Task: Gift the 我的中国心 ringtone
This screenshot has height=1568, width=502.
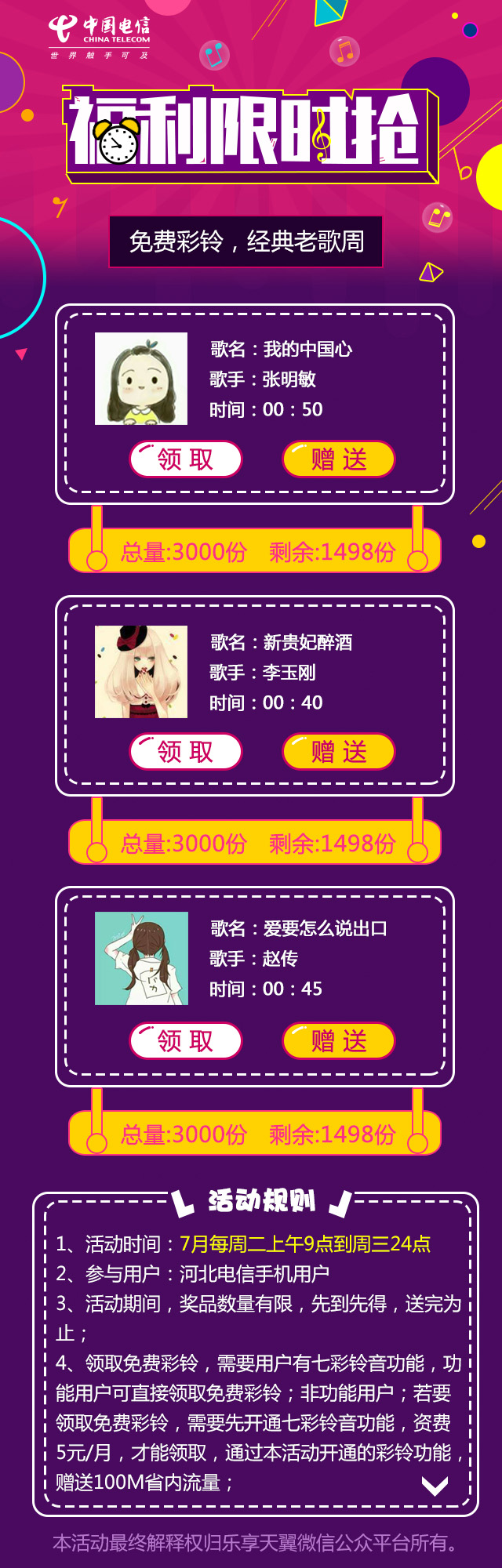Action: (338, 459)
